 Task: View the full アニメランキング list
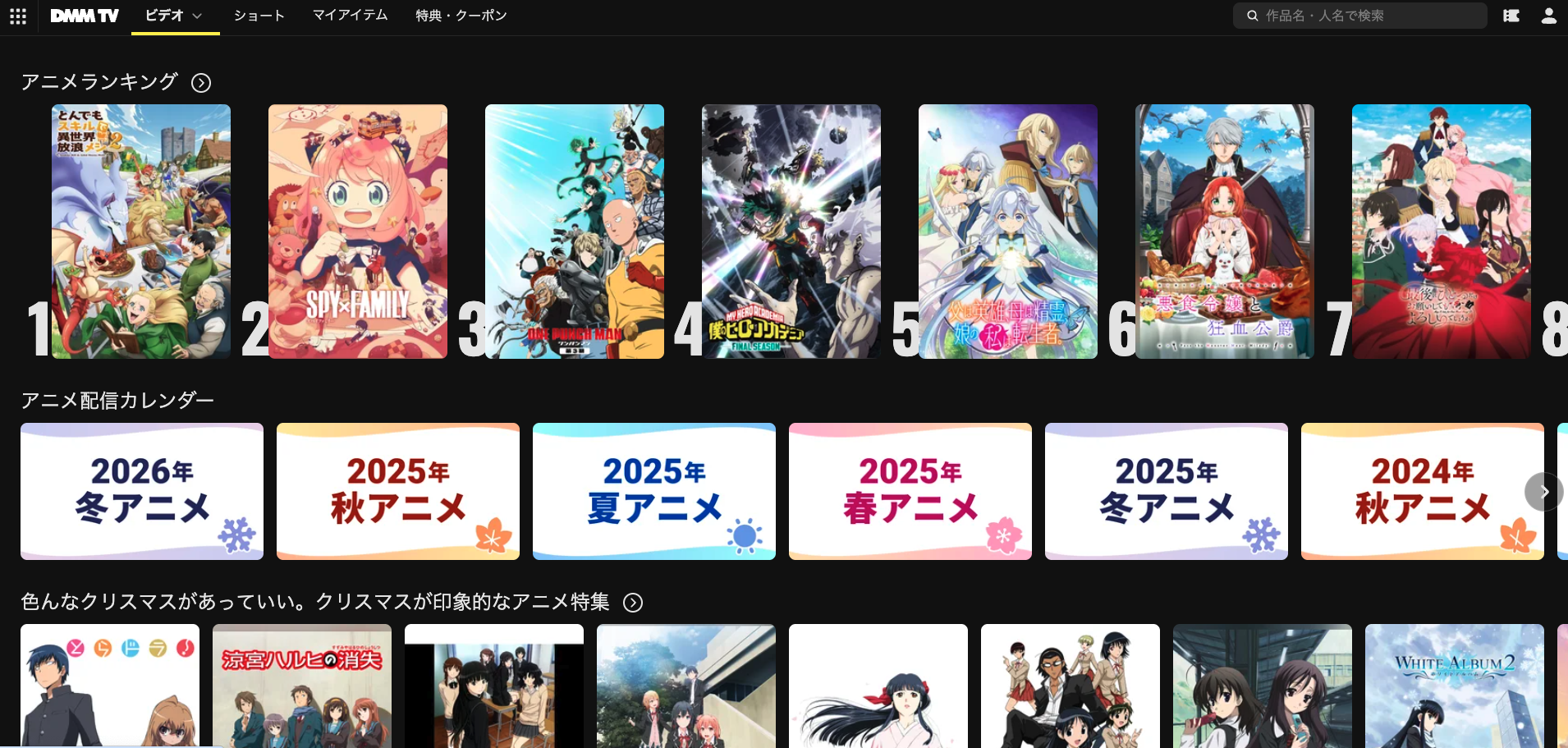[x=201, y=83]
